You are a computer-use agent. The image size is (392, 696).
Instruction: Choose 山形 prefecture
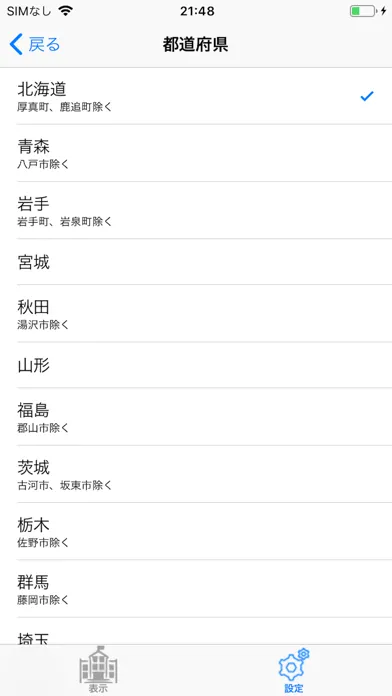(x=196, y=365)
